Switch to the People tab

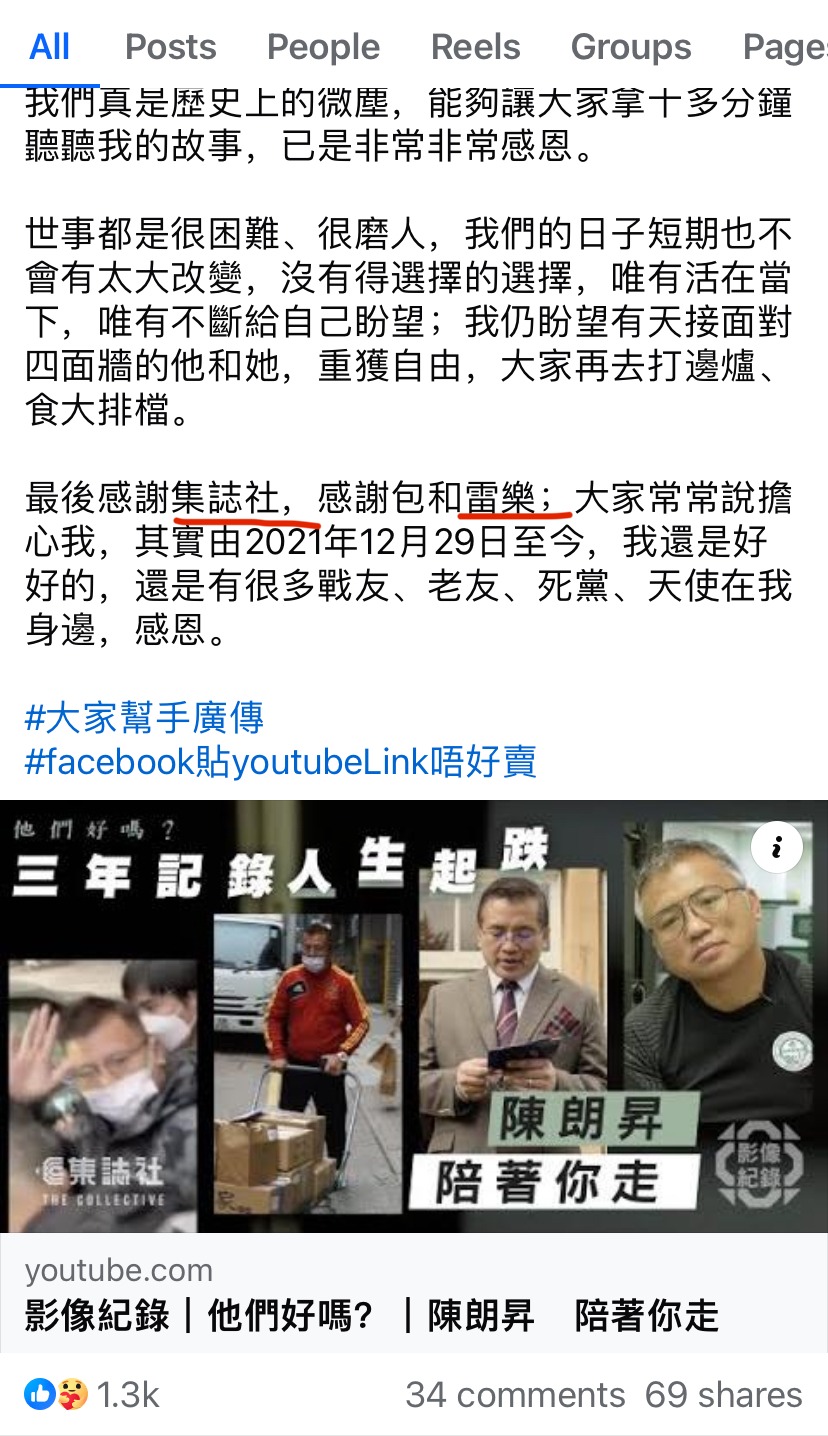[x=323, y=47]
